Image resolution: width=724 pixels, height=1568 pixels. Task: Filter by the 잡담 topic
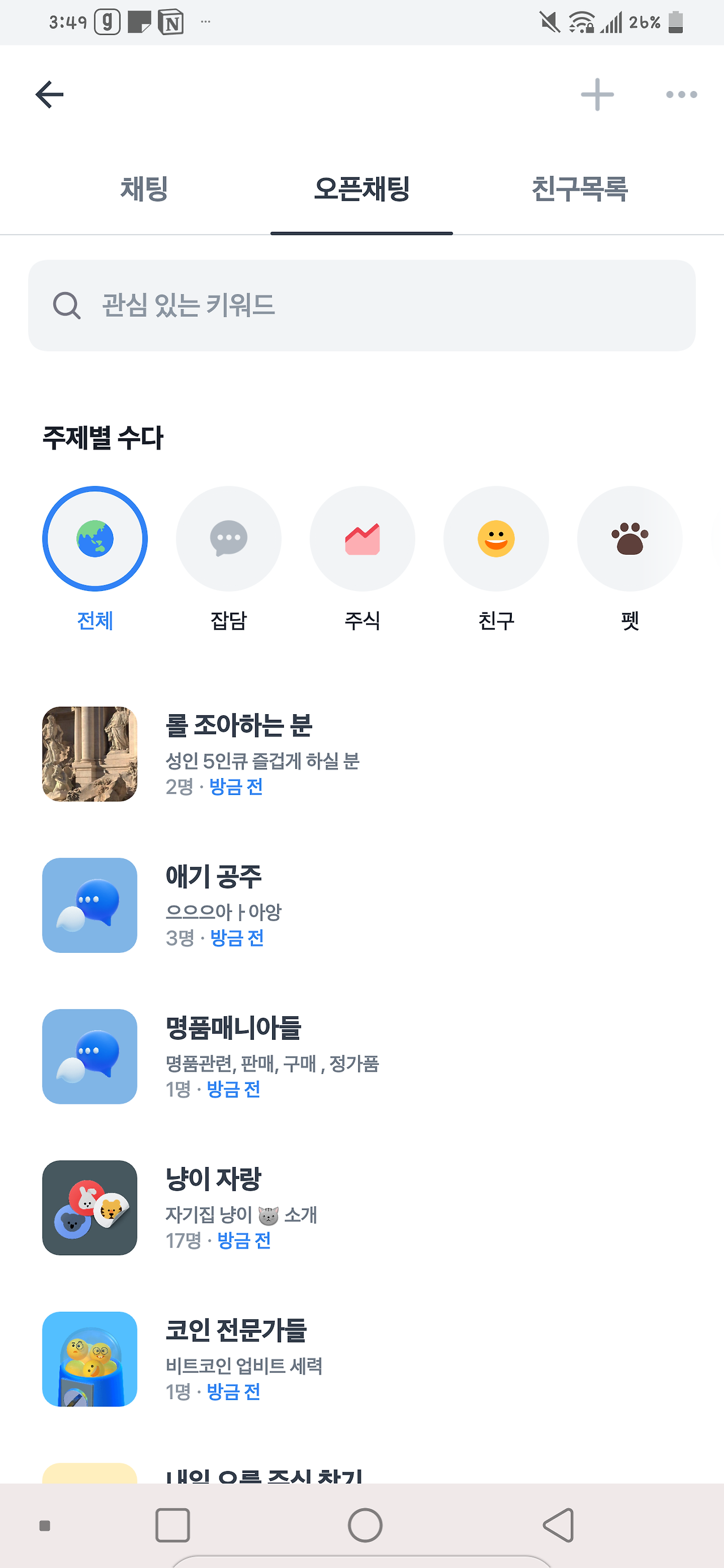pos(229,539)
